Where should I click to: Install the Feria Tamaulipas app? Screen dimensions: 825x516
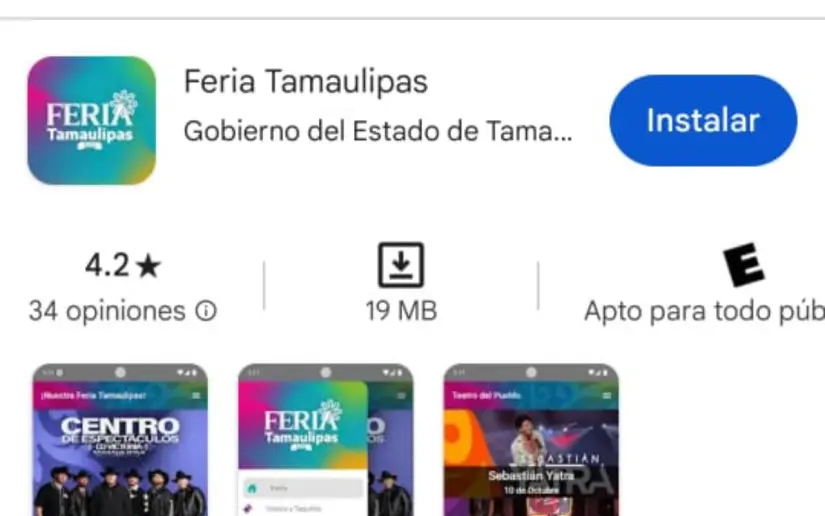(703, 121)
